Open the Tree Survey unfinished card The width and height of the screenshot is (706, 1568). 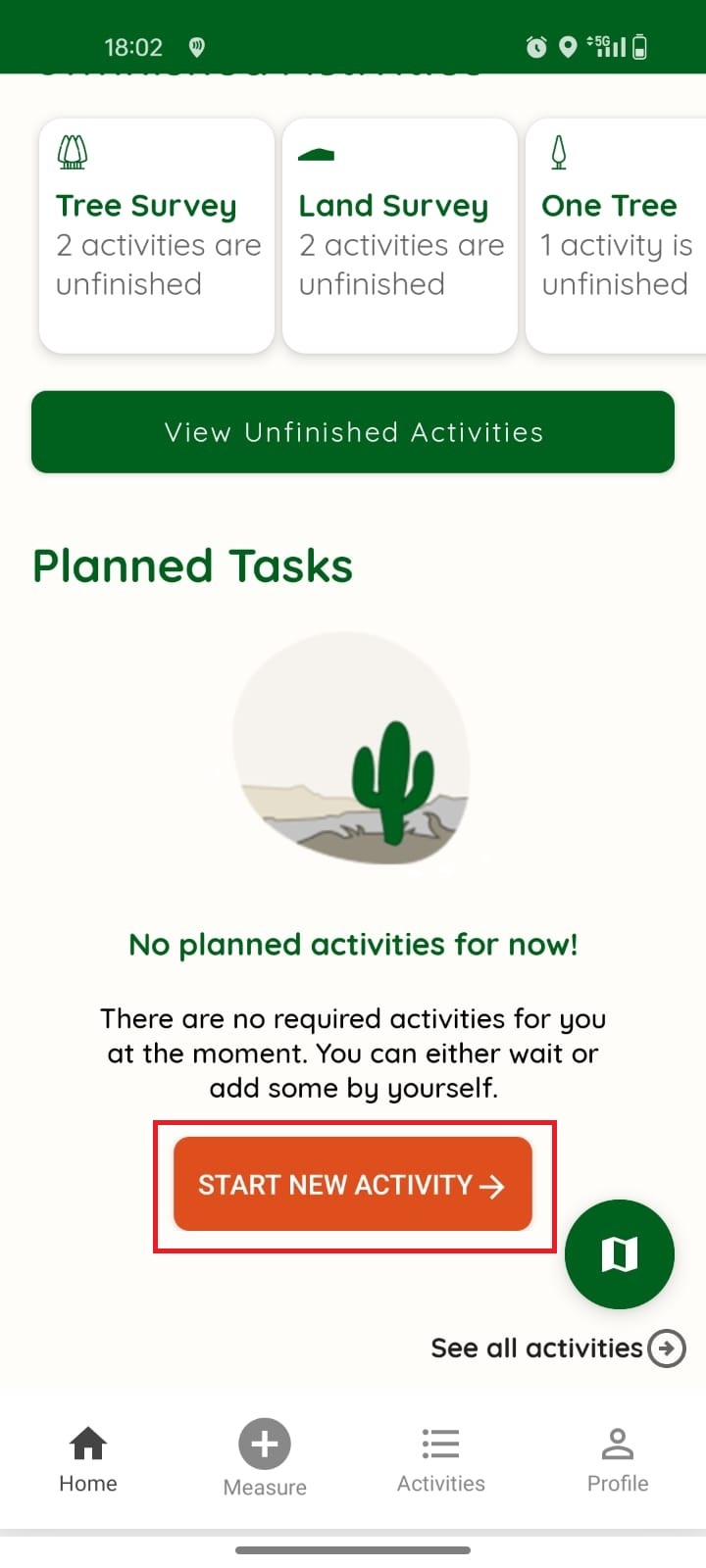157,235
